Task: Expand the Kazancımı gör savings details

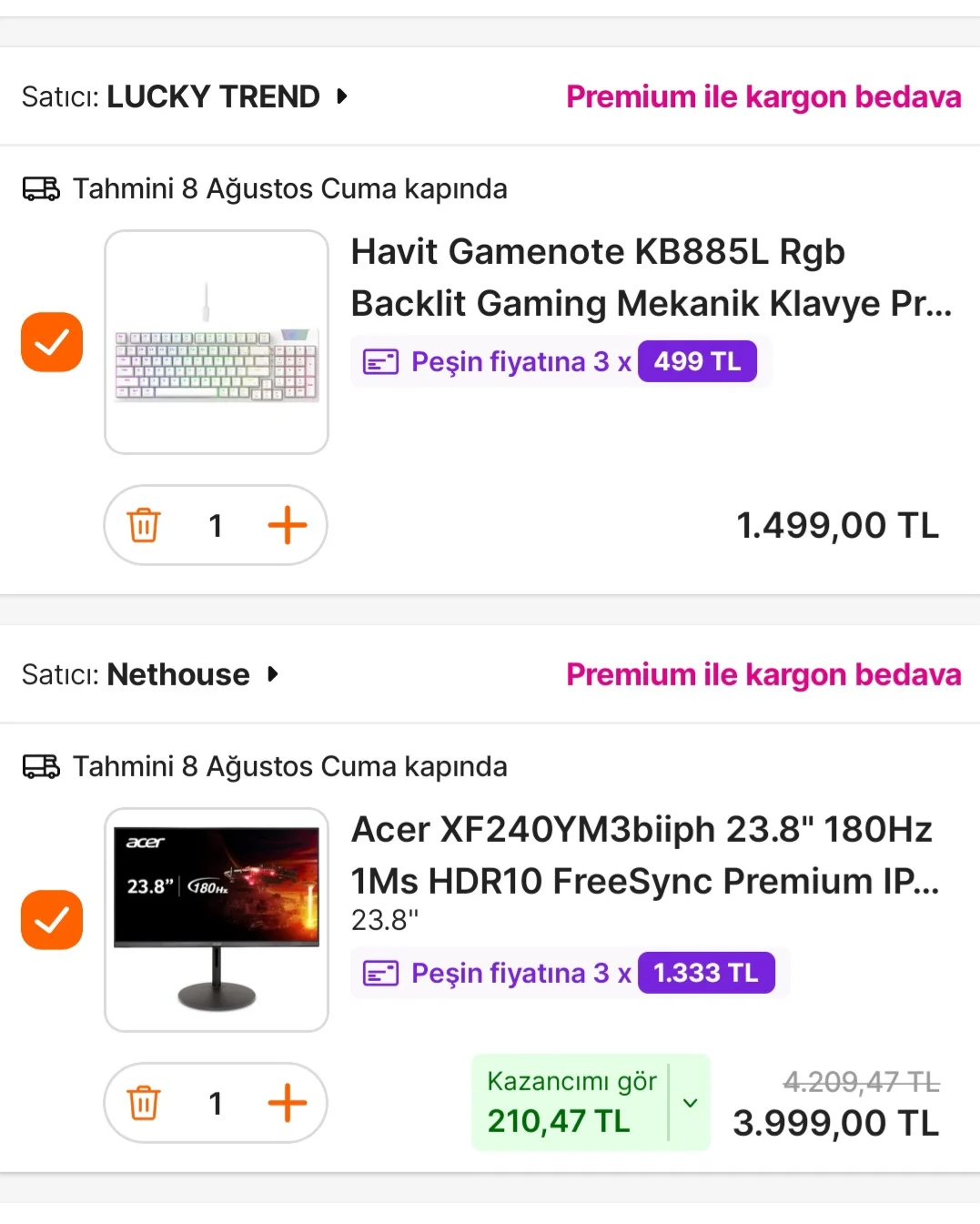Action: [x=690, y=1103]
